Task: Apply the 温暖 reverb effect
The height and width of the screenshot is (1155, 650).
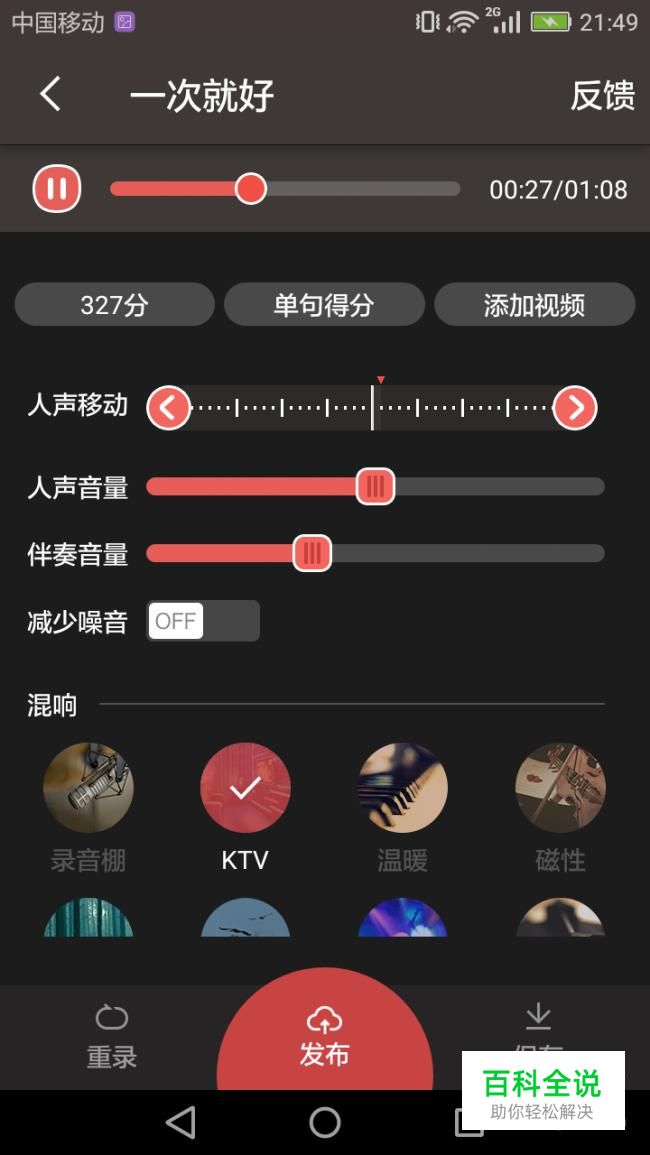Action: pyautogui.click(x=402, y=789)
